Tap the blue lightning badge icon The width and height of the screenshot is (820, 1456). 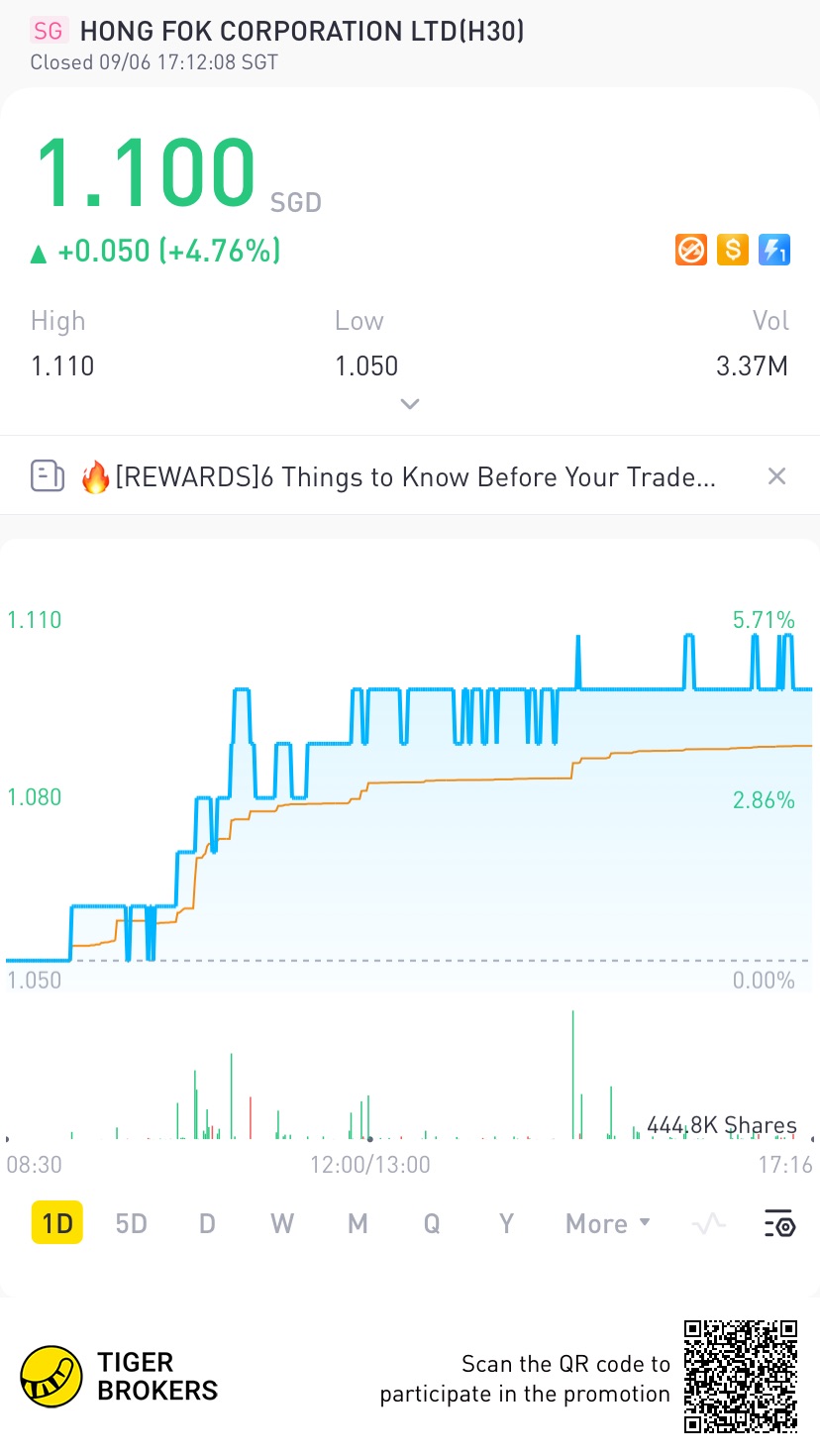773,251
